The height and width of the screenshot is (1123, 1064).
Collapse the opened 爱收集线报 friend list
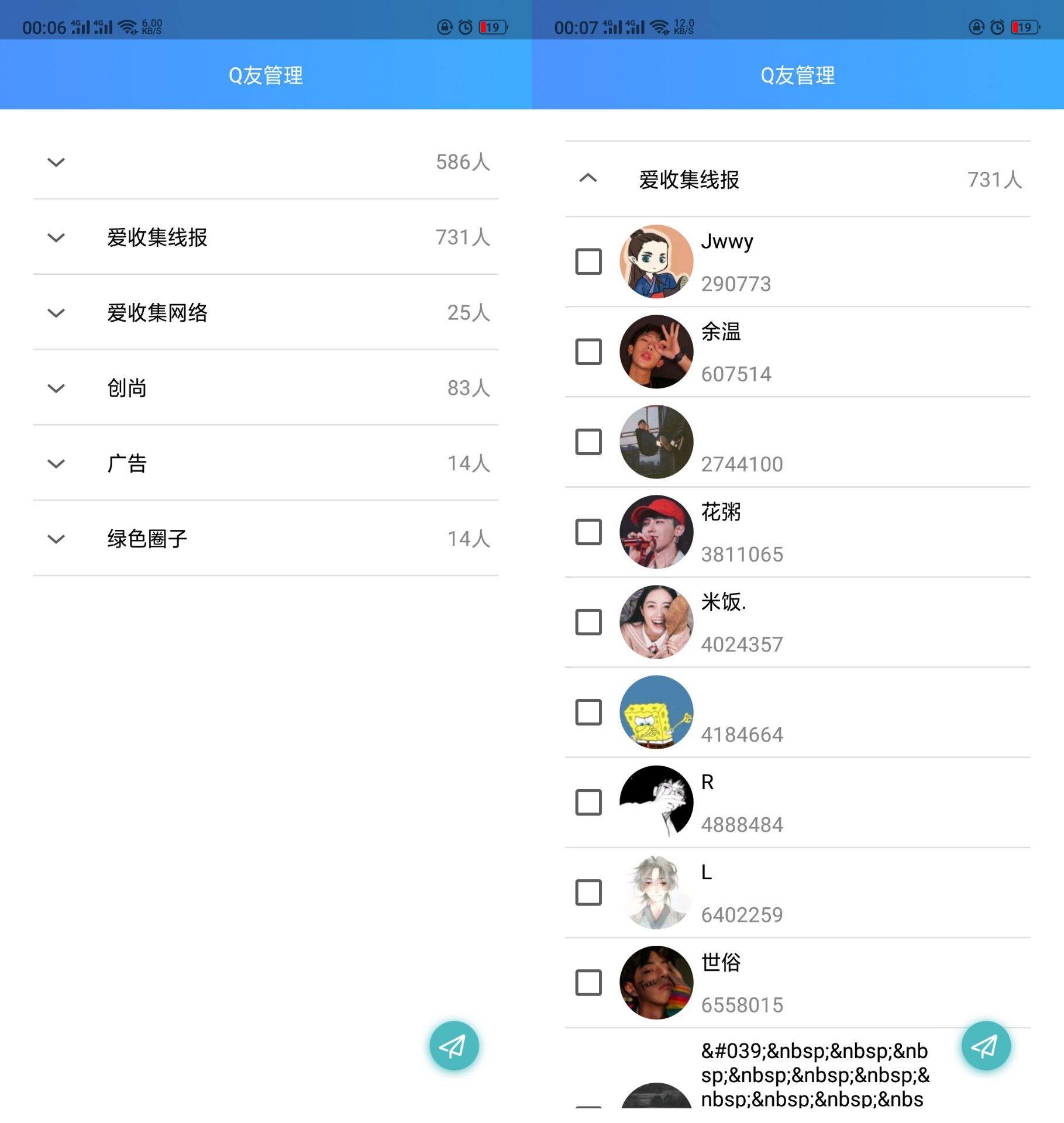pyautogui.click(x=588, y=178)
